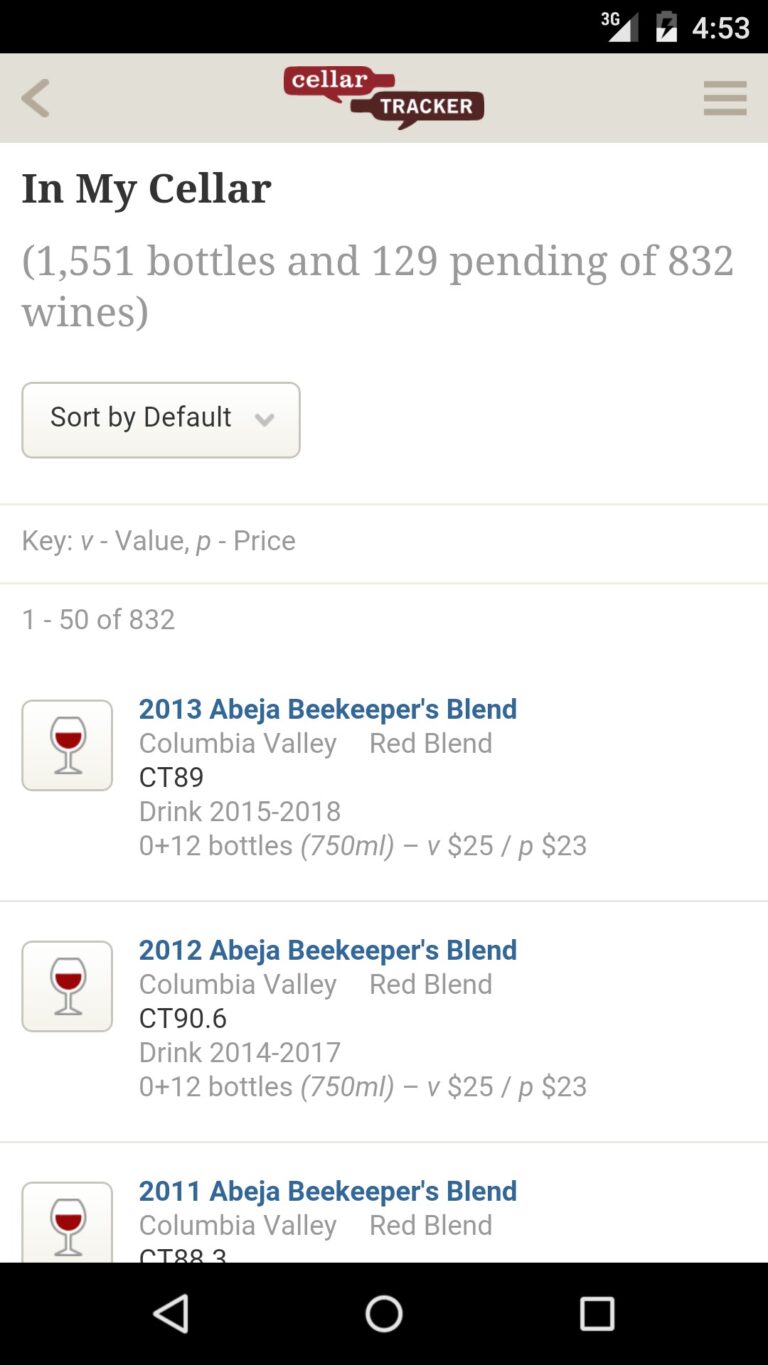768x1365 pixels.
Task: Expand sorting options for the cellar list
Action: (160, 420)
